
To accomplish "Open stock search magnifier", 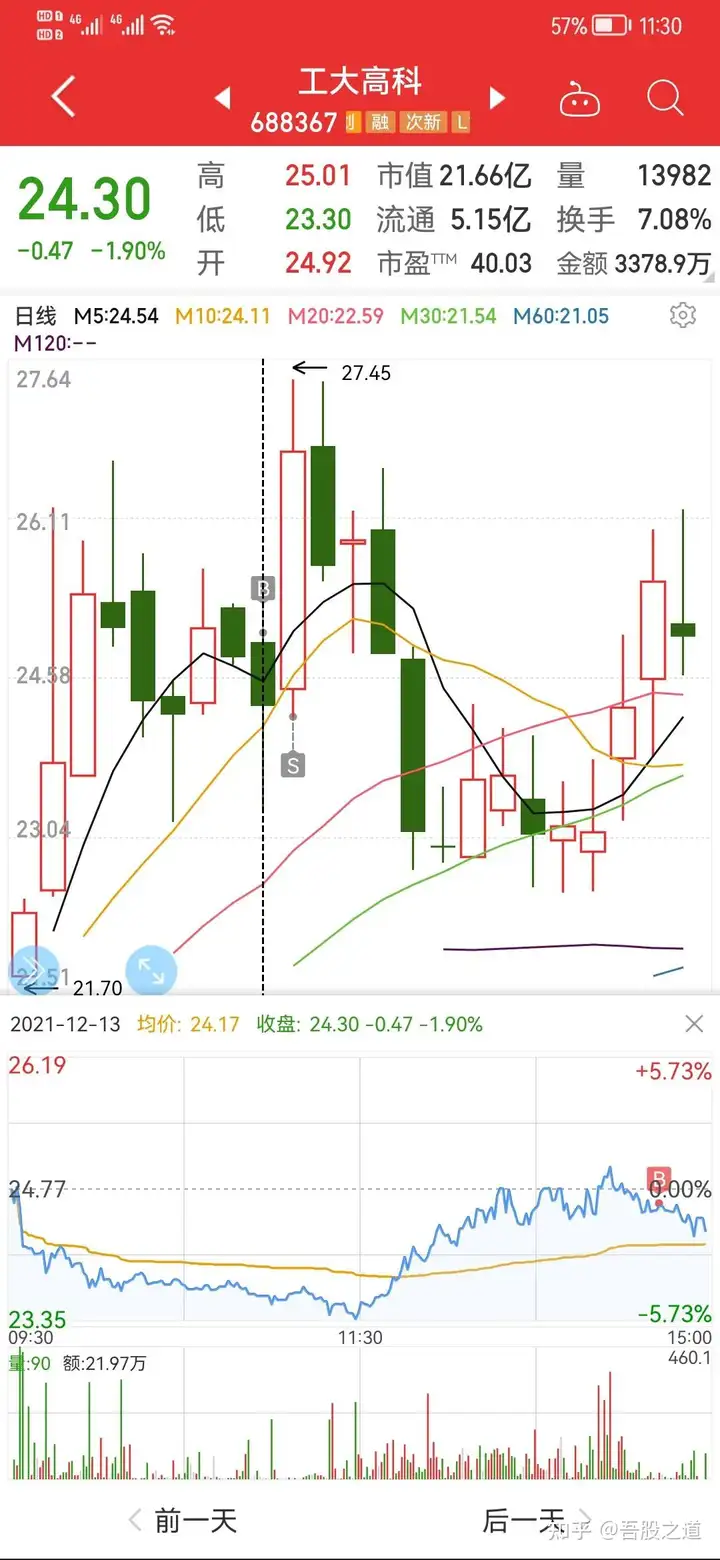I will click(665, 98).
